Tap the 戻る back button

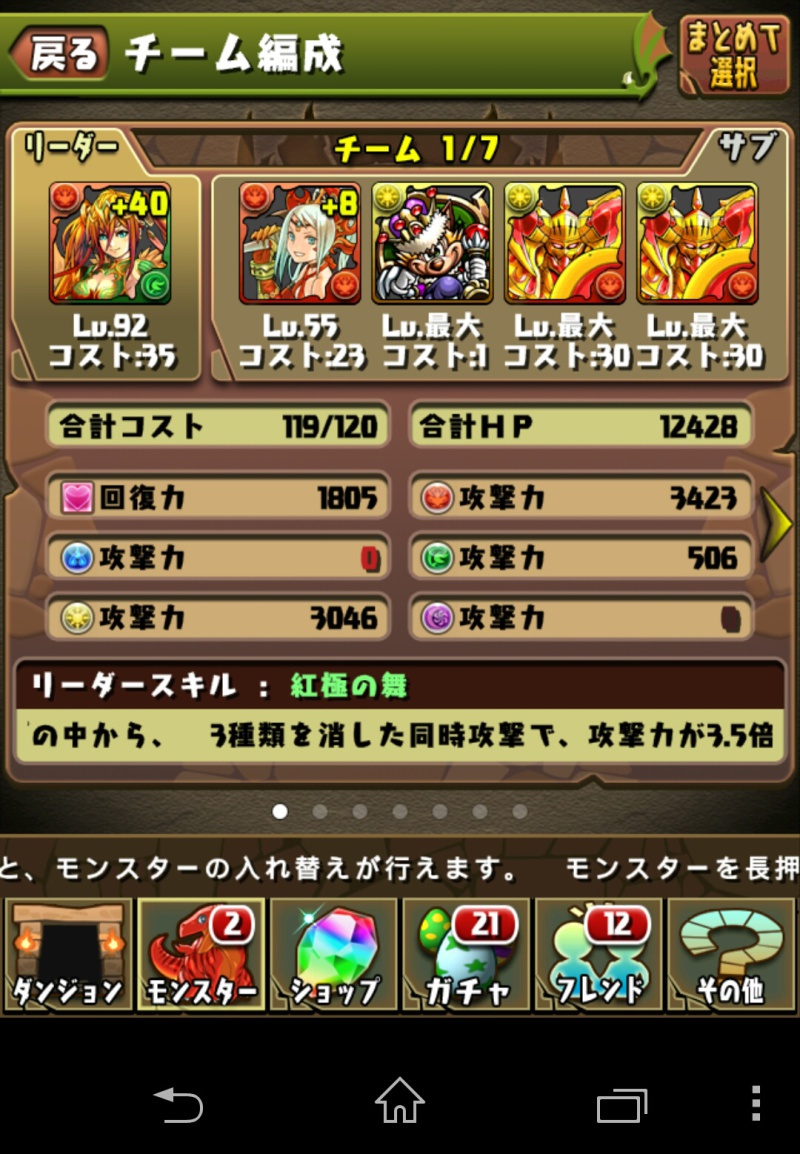point(62,53)
